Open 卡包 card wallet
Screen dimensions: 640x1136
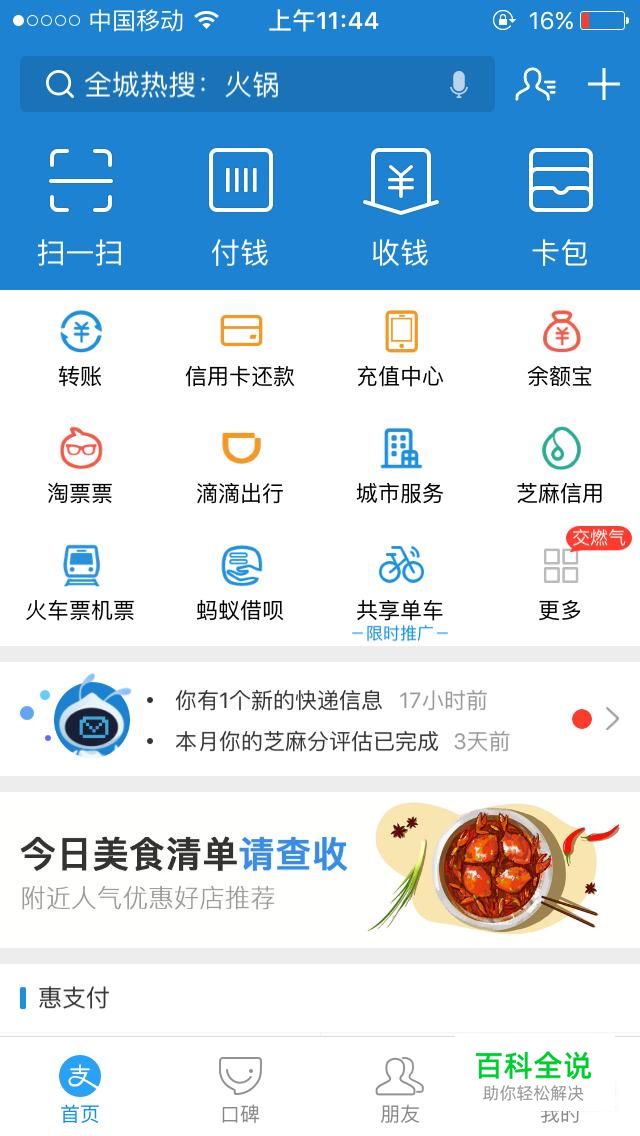point(560,207)
